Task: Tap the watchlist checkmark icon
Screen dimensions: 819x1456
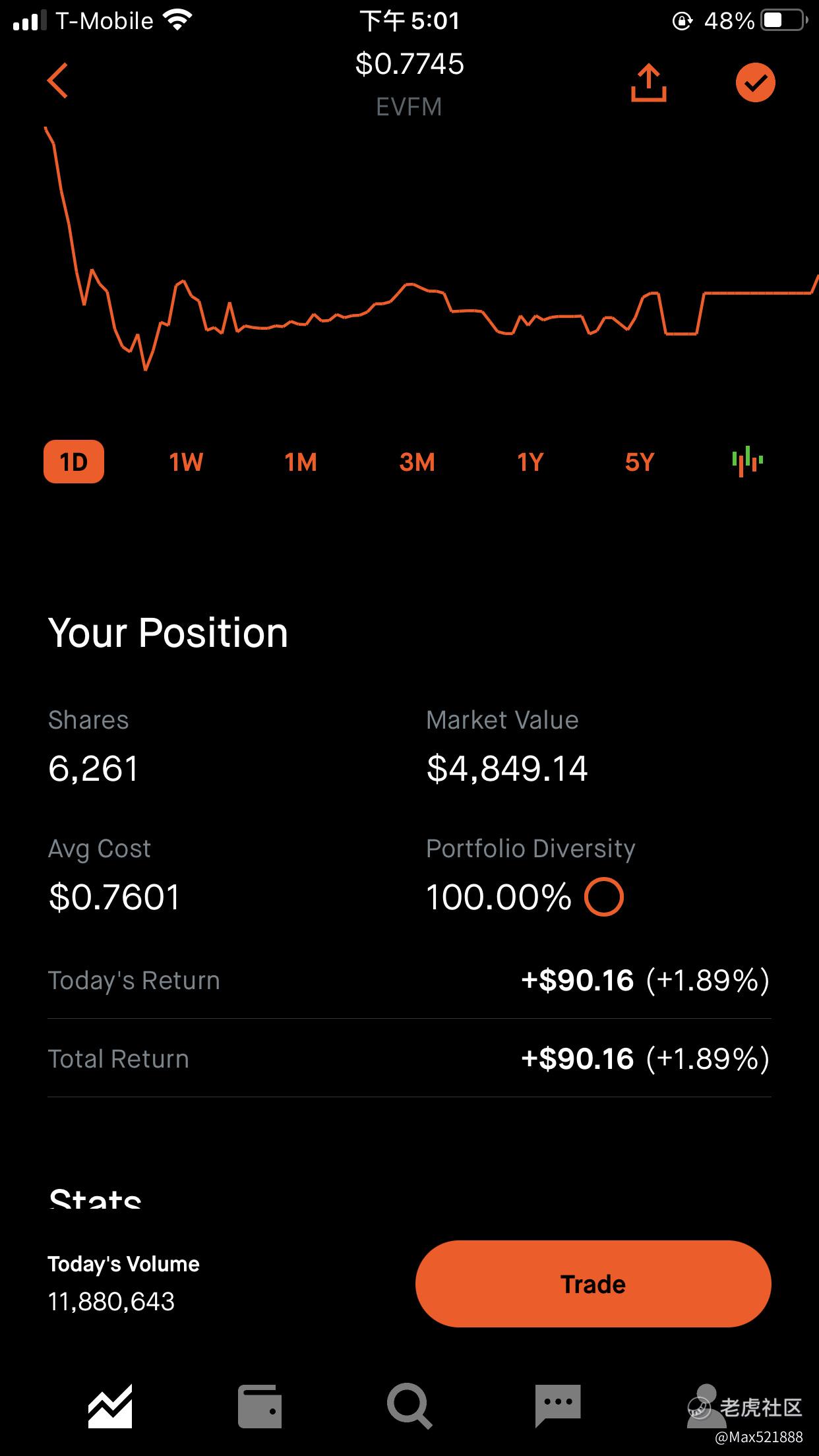Action: (x=755, y=82)
